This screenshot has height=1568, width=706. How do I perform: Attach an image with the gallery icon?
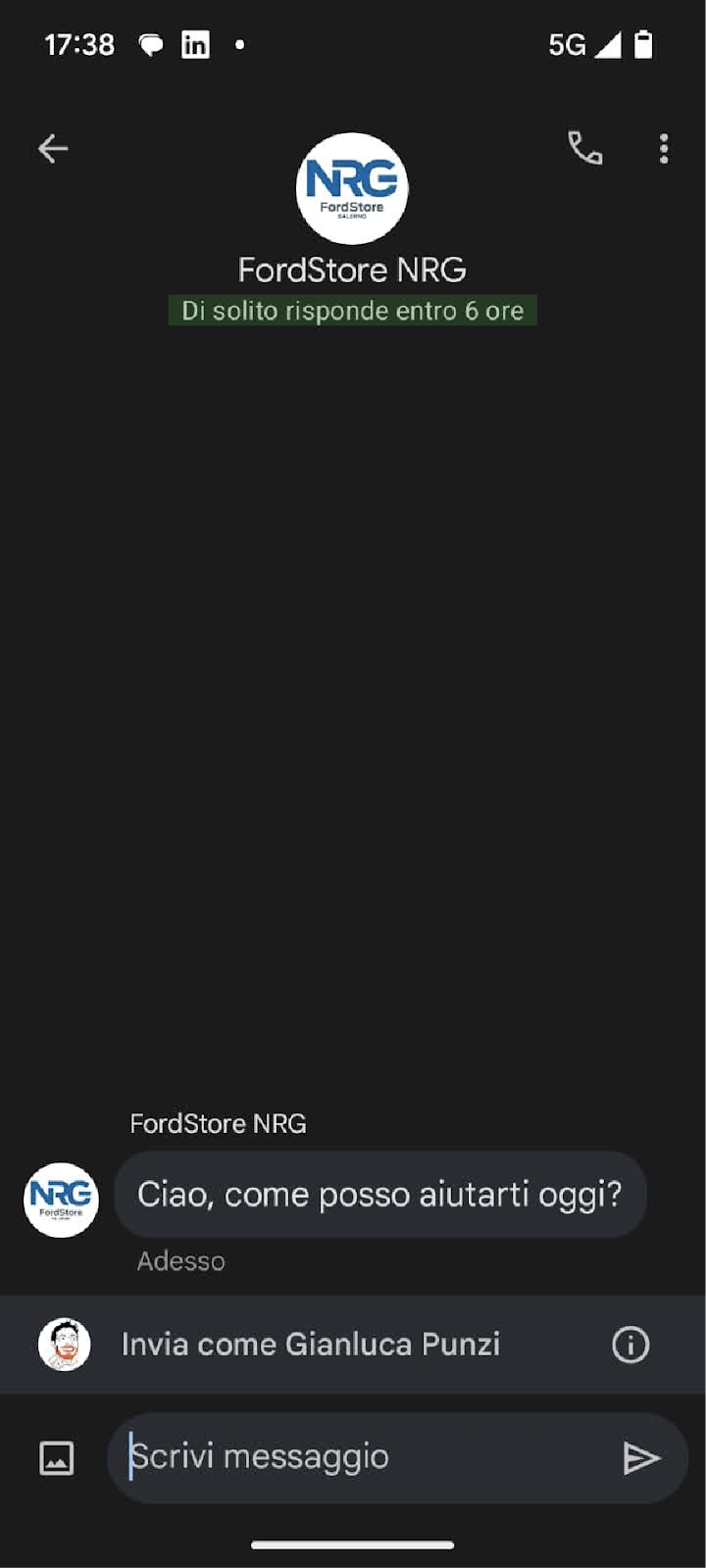pyautogui.click(x=57, y=1458)
